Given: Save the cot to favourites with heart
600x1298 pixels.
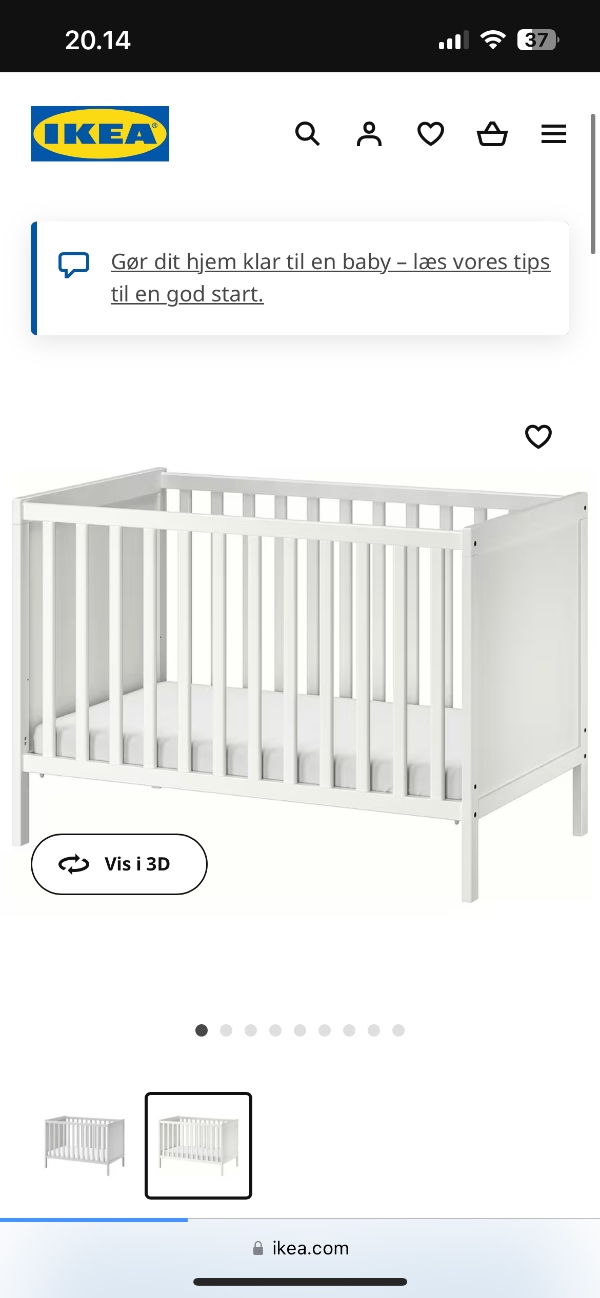Looking at the screenshot, I should tap(538, 436).
